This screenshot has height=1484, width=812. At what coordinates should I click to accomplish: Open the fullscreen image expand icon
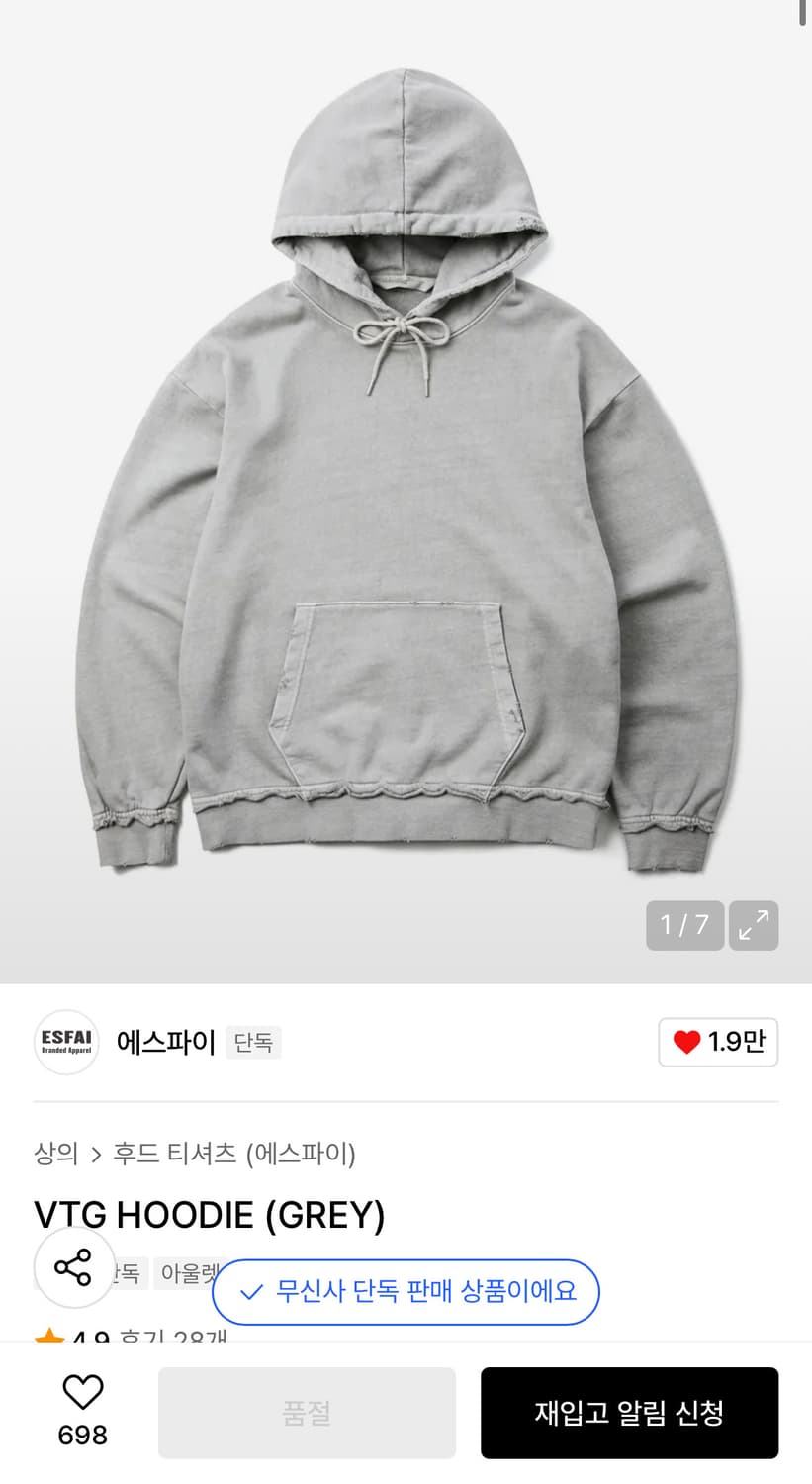(x=754, y=925)
